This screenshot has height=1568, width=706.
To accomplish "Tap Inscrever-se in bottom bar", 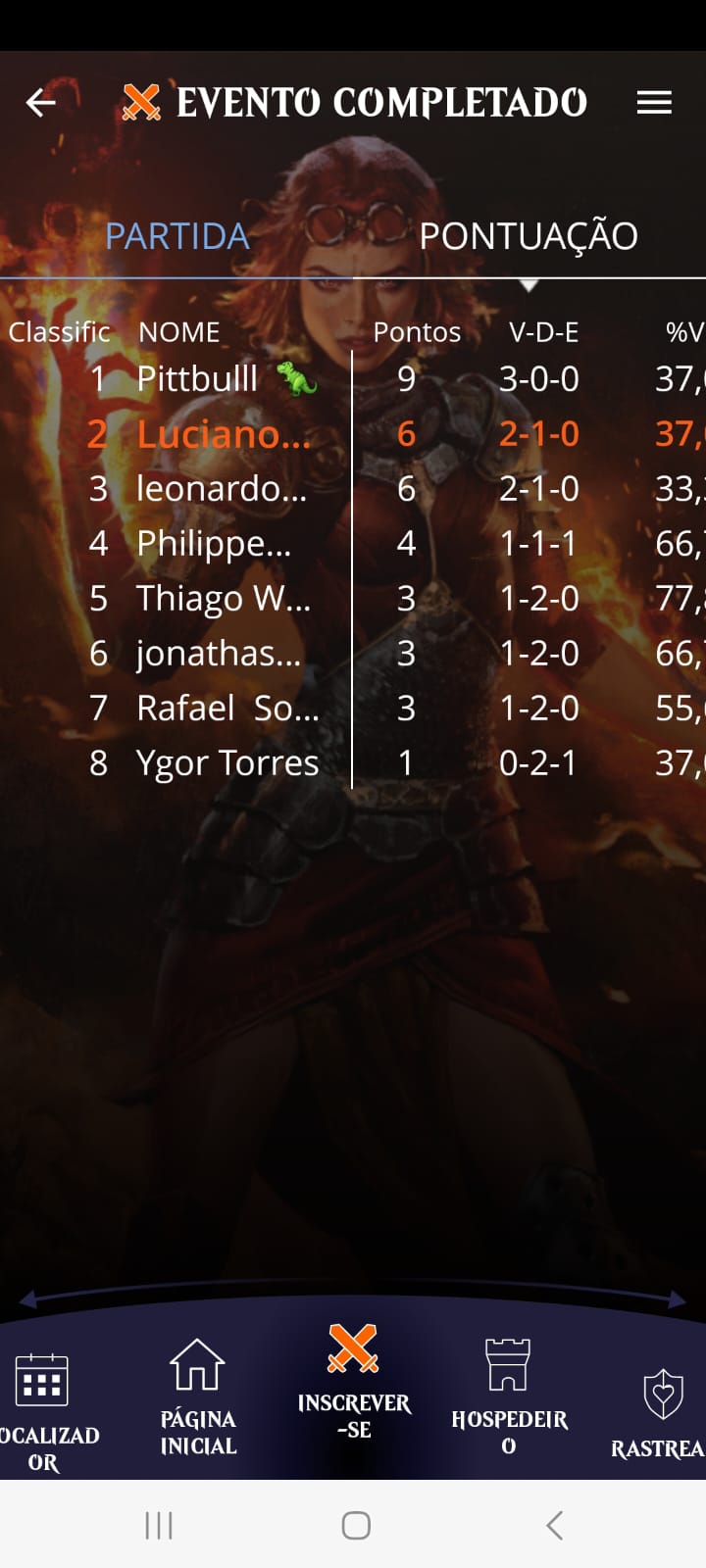I will (x=353, y=1382).
